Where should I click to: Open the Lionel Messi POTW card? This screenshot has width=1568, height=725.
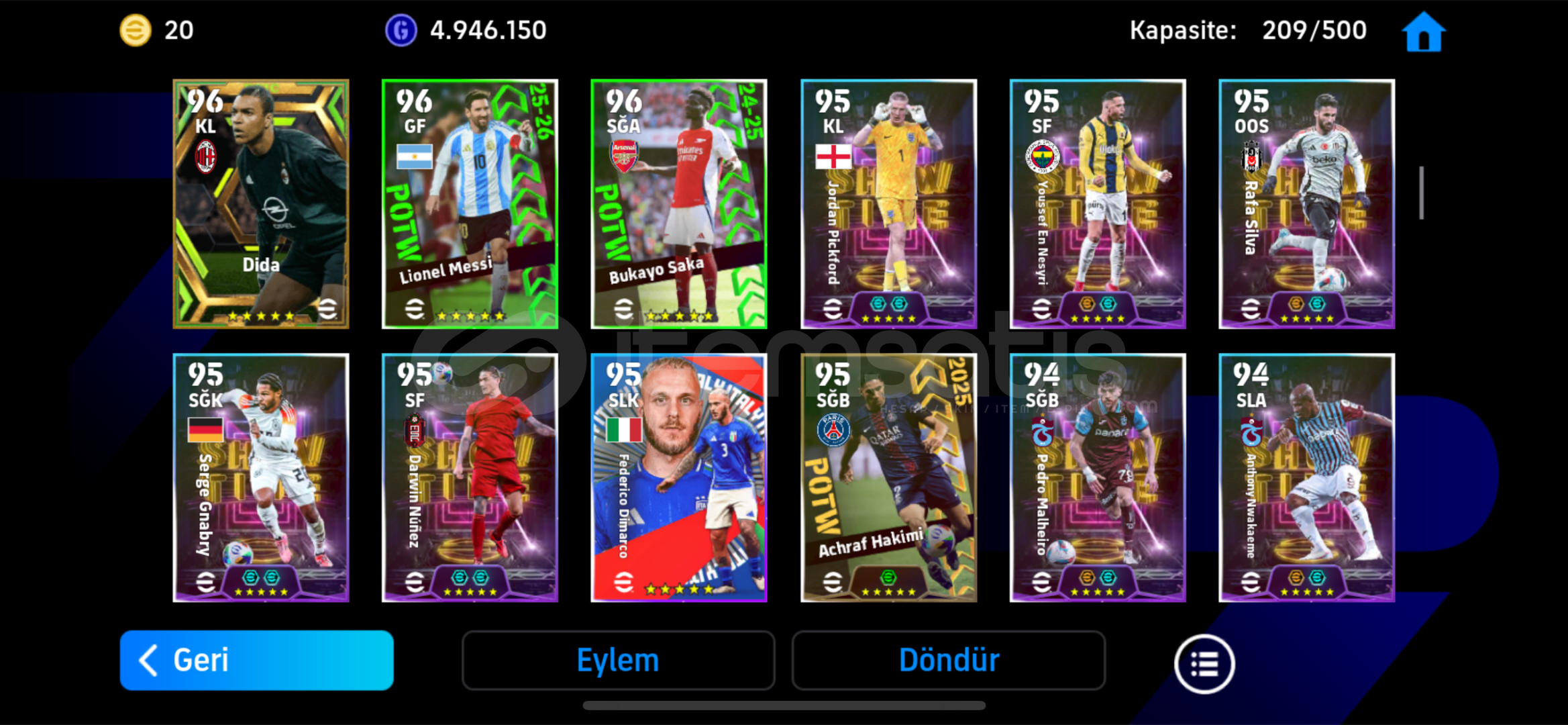pos(470,204)
